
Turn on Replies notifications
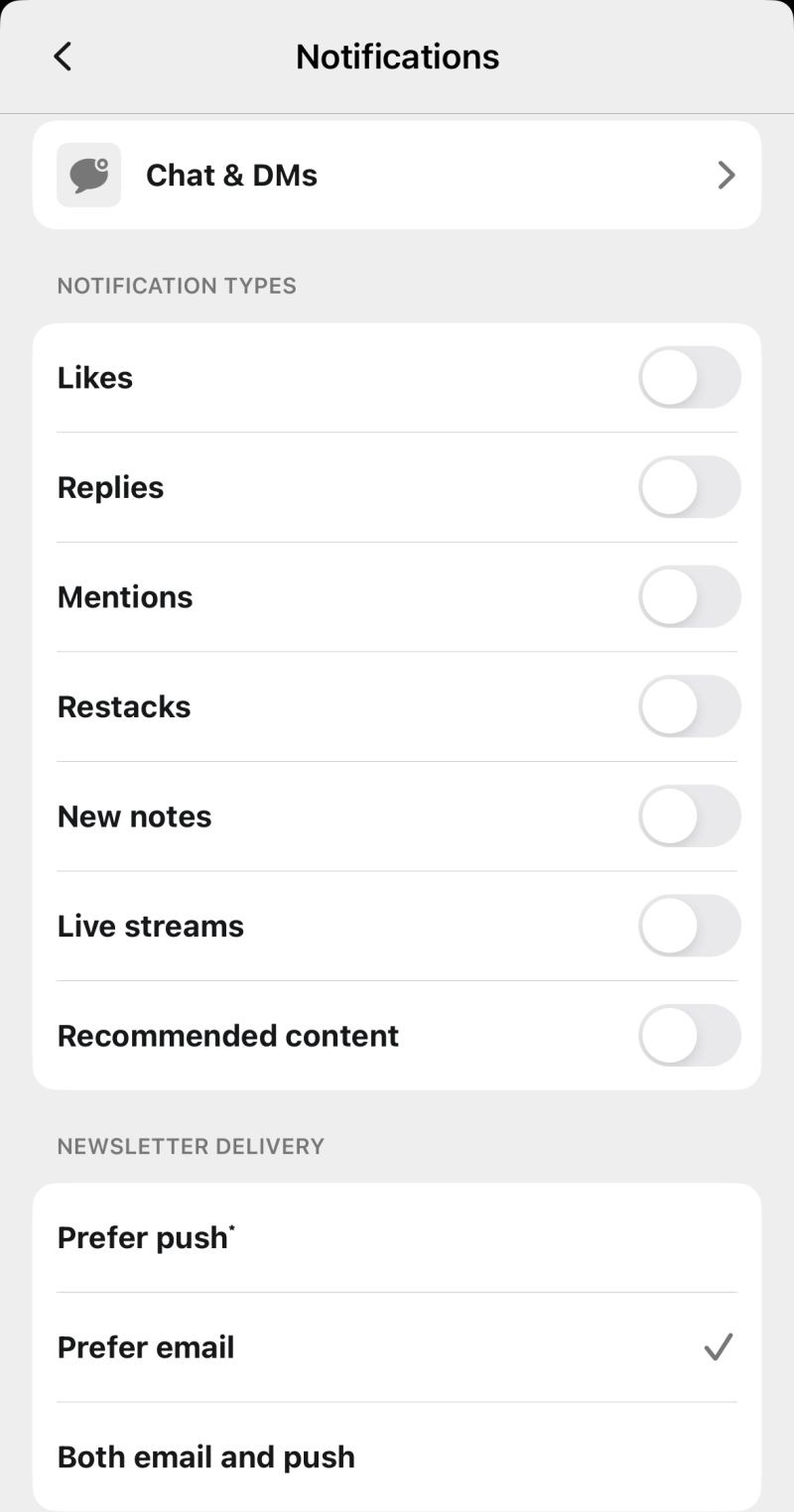[689, 487]
